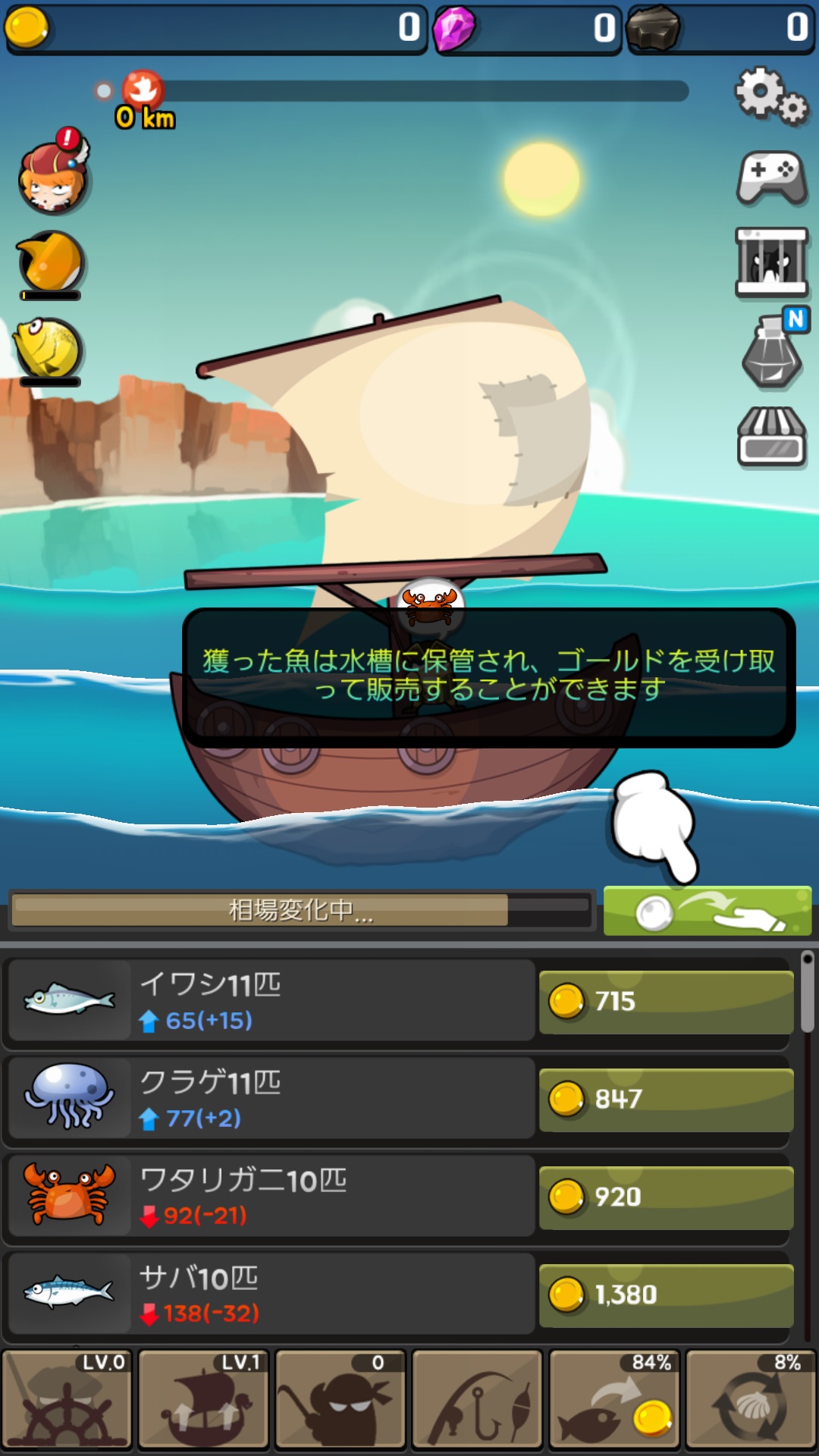Image resolution: width=819 pixels, height=1456 pixels.
Task: Sell mackerel (サバ) for 1,380 gold
Action: (666, 1294)
